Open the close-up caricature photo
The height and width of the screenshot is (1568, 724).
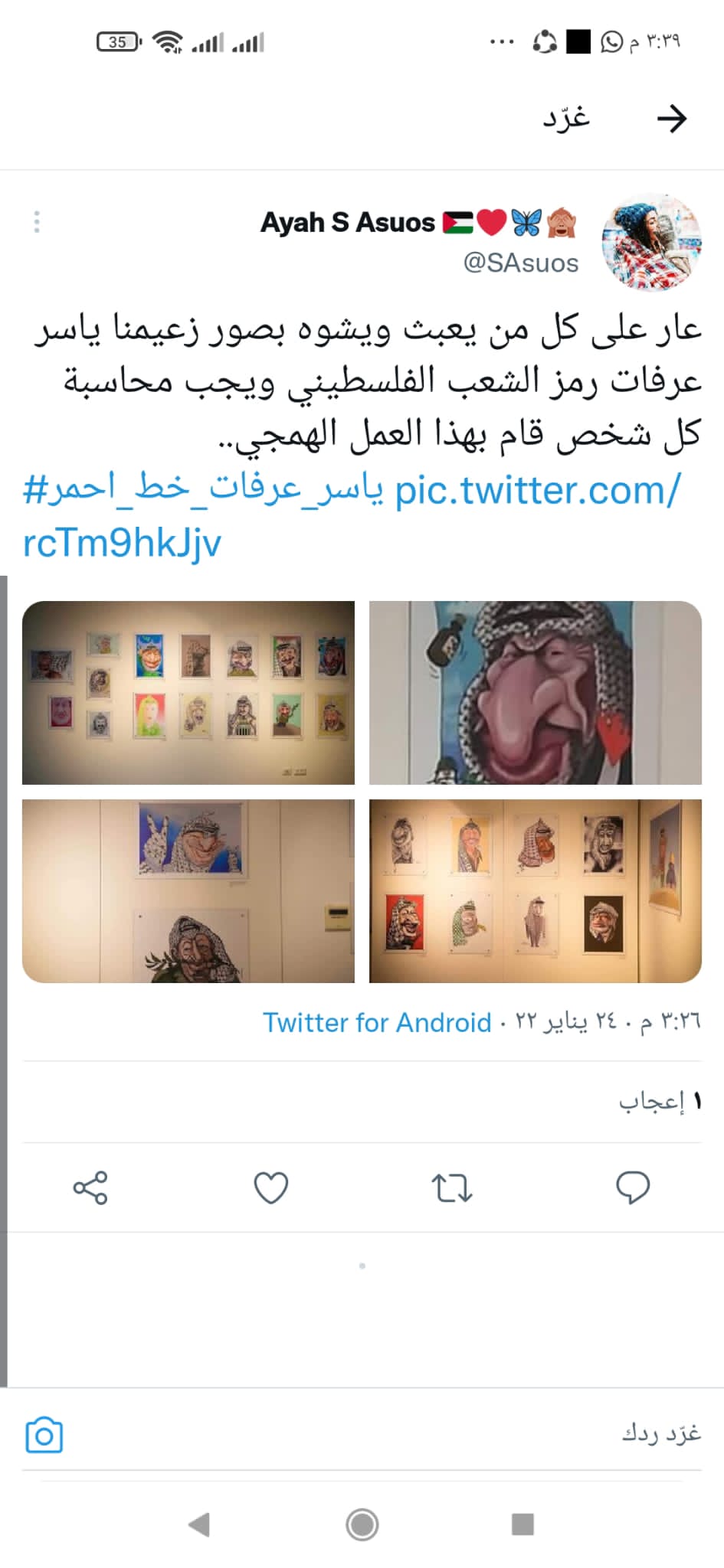[x=535, y=692]
